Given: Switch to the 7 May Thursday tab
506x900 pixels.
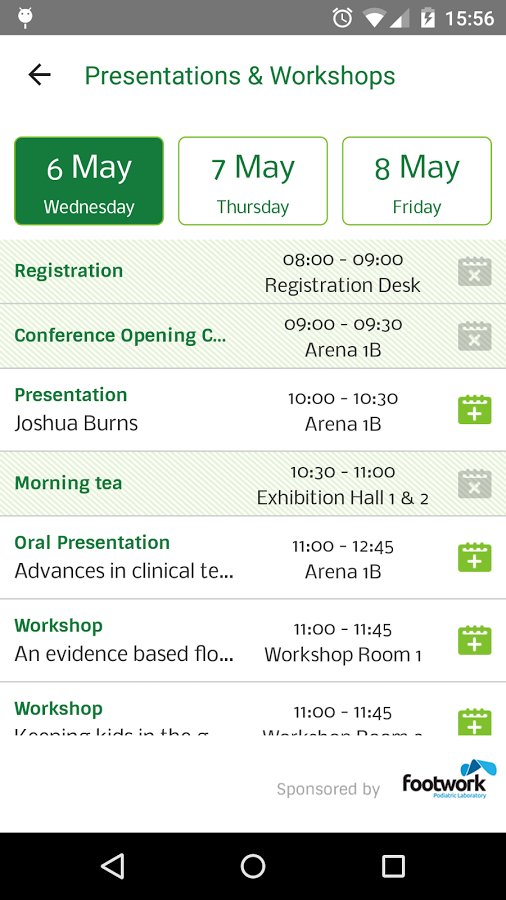Looking at the screenshot, I should point(253,181).
